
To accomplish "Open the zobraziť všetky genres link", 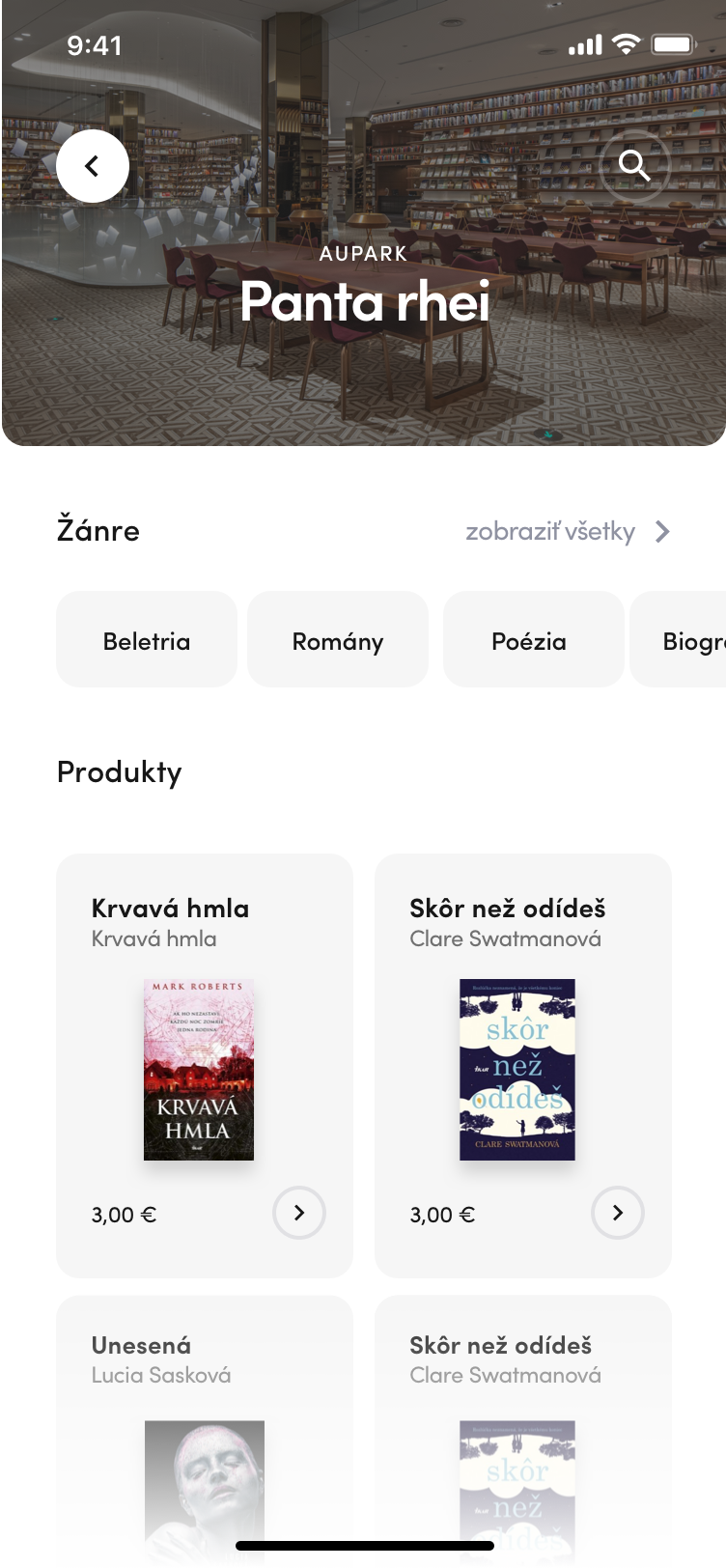I will pyautogui.click(x=567, y=532).
